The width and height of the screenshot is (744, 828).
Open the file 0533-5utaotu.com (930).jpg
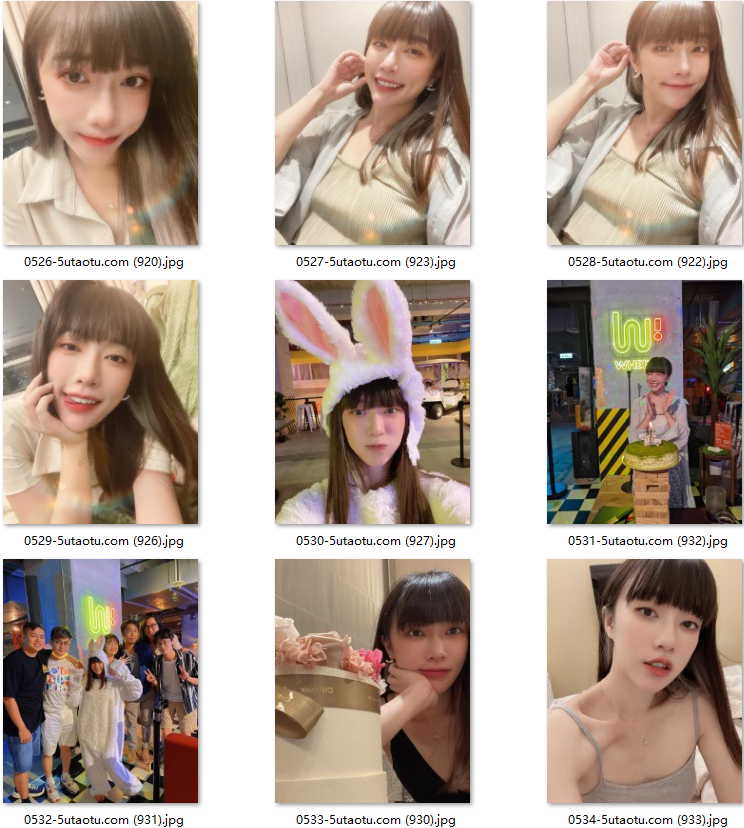pos(372,681)
